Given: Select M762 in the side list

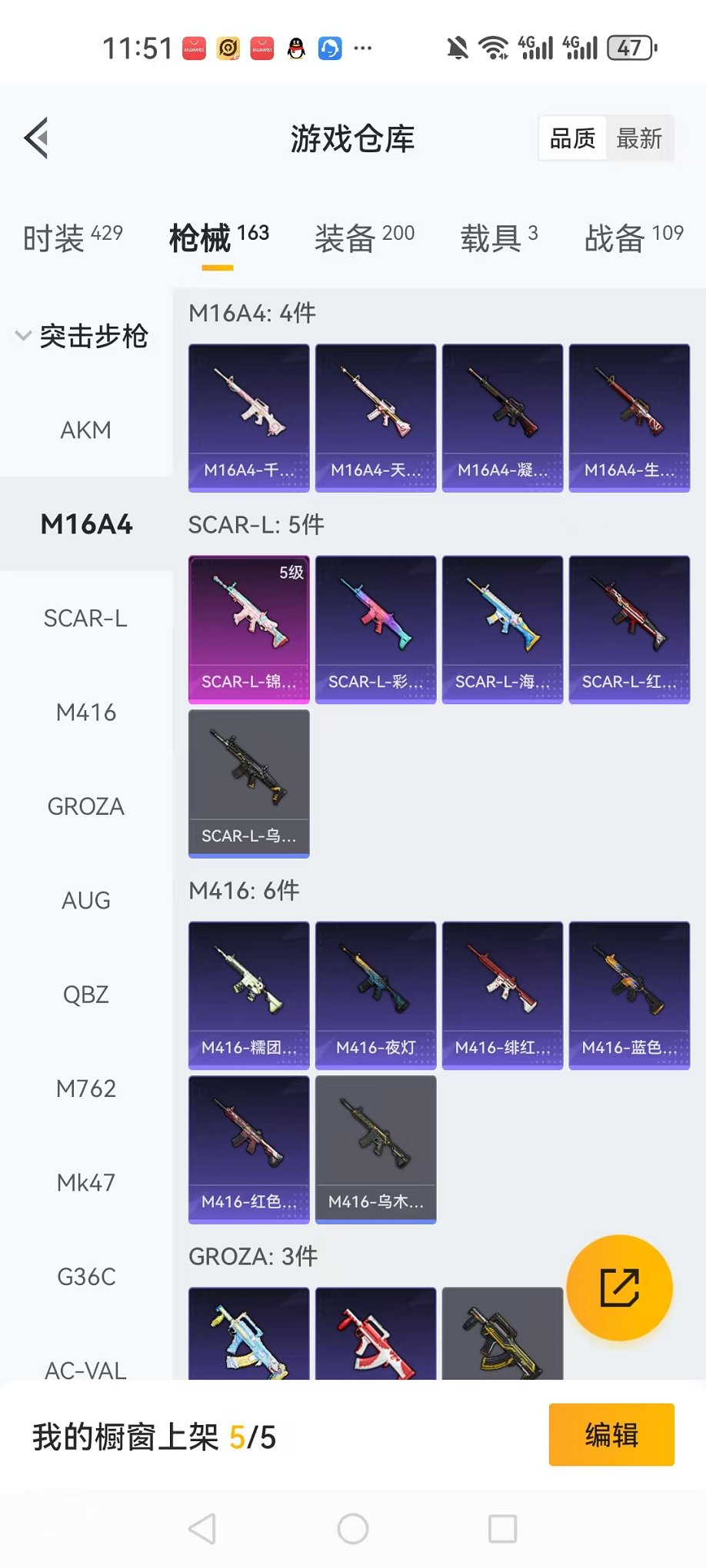Looking at the screenshot, I should 85,1088.
